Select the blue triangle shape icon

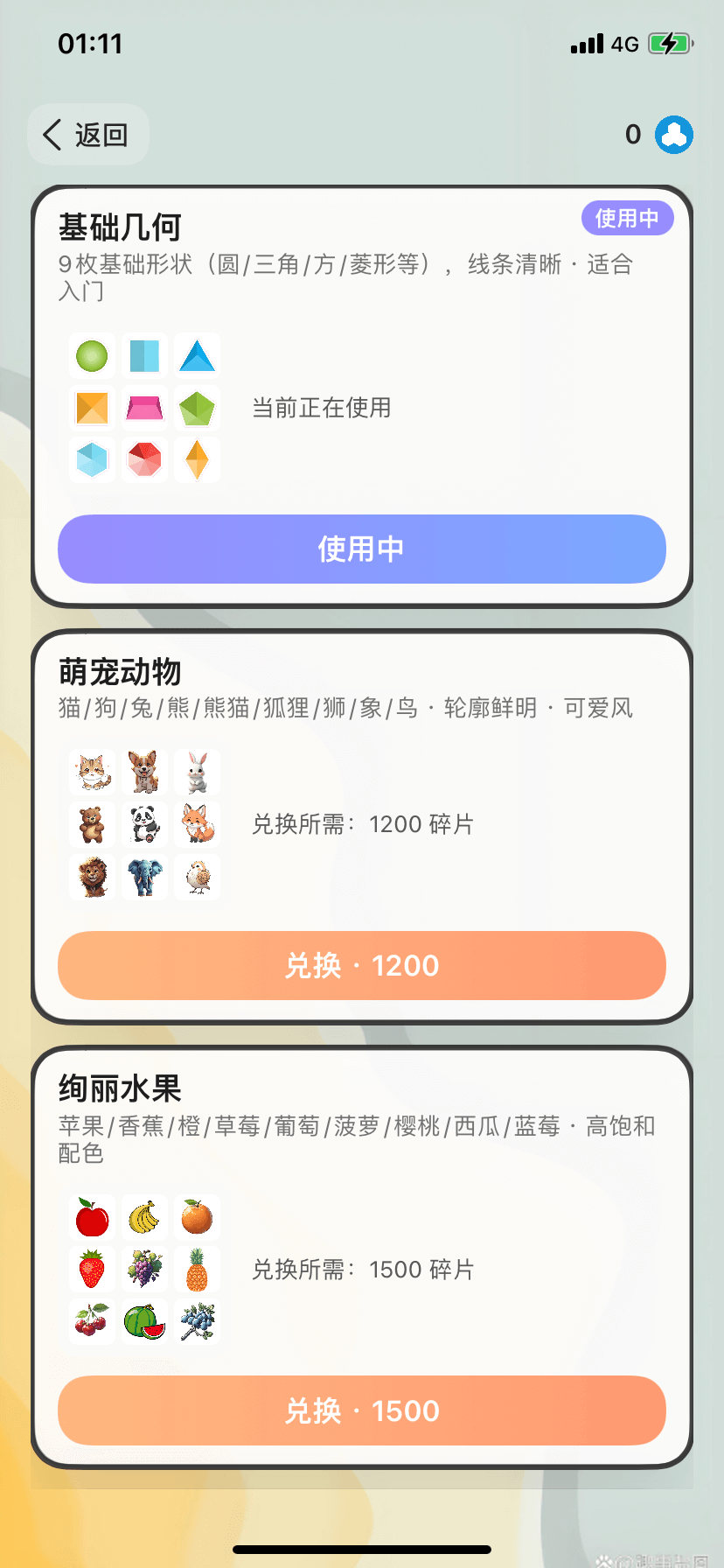pos(197,355)
